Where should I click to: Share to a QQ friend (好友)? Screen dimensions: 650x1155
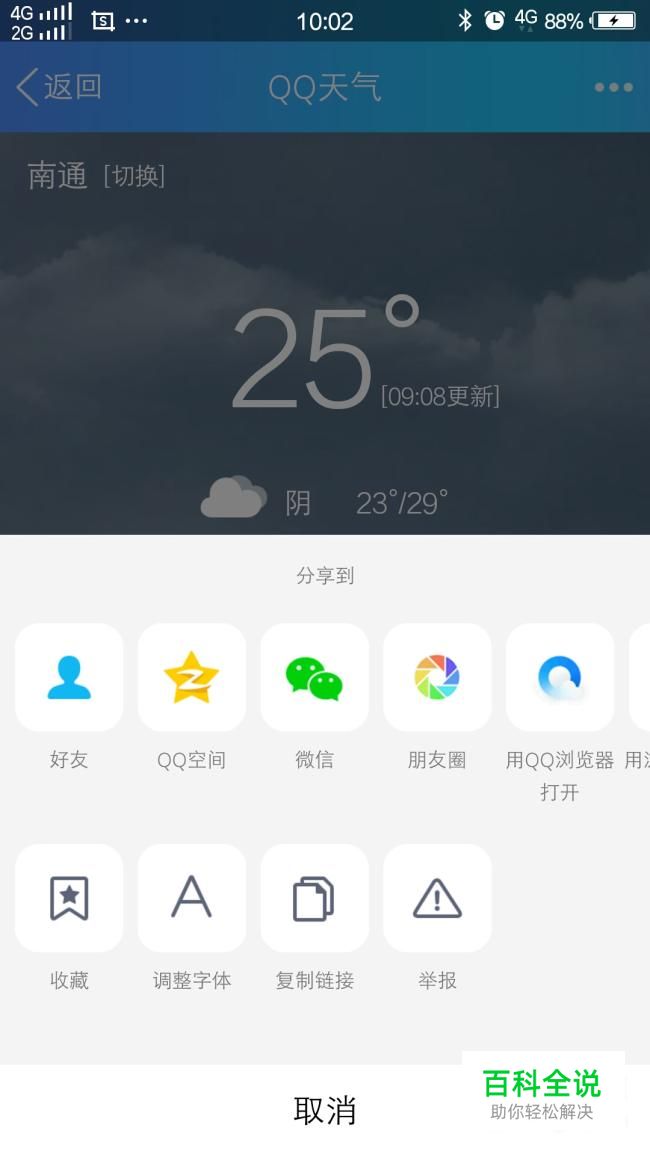[69, 678]
